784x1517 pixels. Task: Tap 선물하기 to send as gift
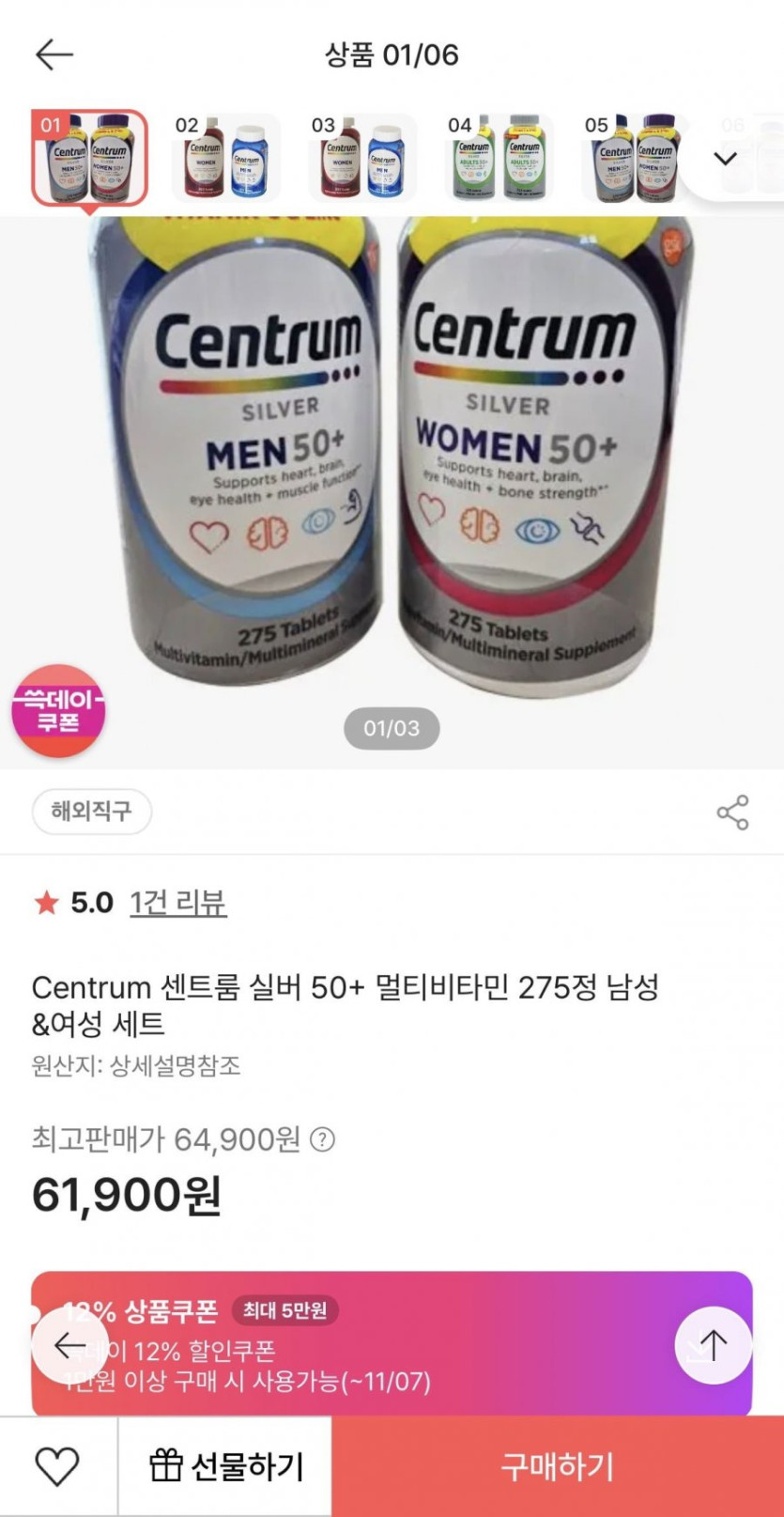pyautogui.click(x=225, y=1466)
